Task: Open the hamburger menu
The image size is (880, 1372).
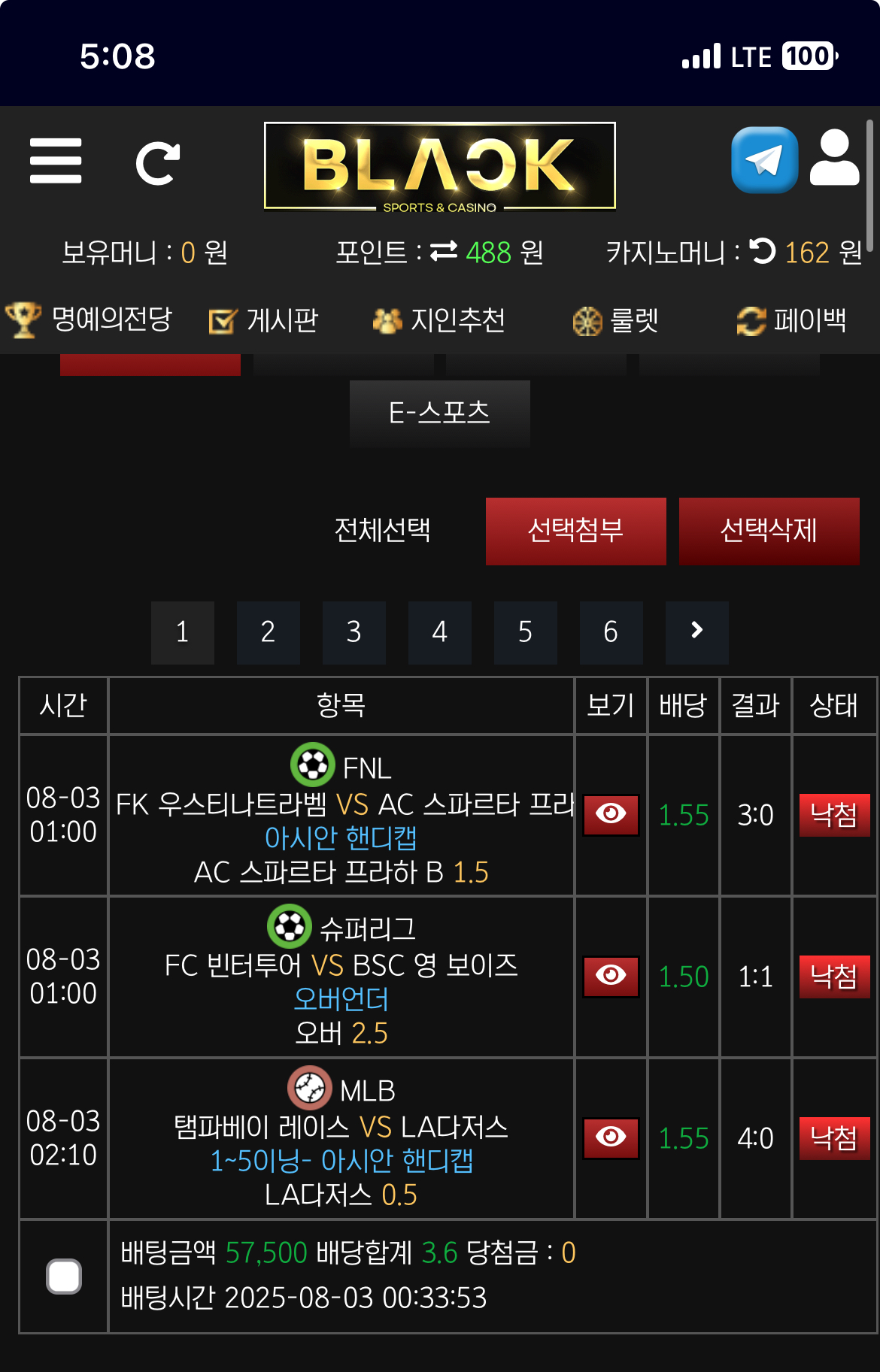Action: (x=56, y=161)
